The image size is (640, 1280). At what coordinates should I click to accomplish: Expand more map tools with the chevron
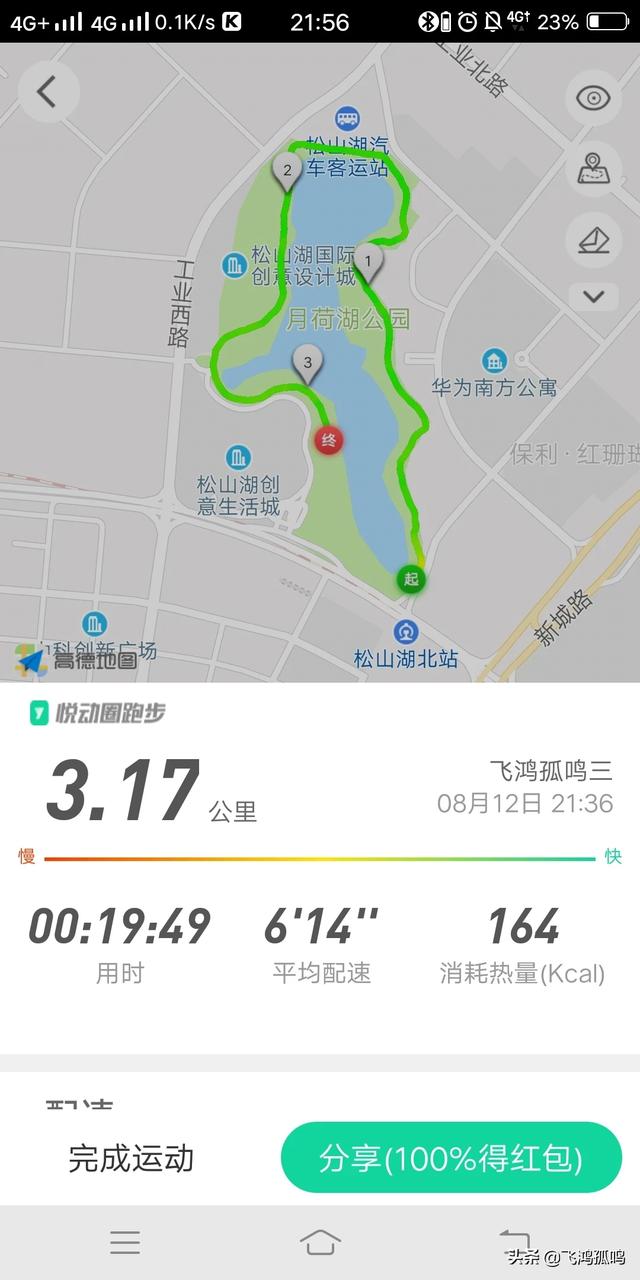coord(594,296)
